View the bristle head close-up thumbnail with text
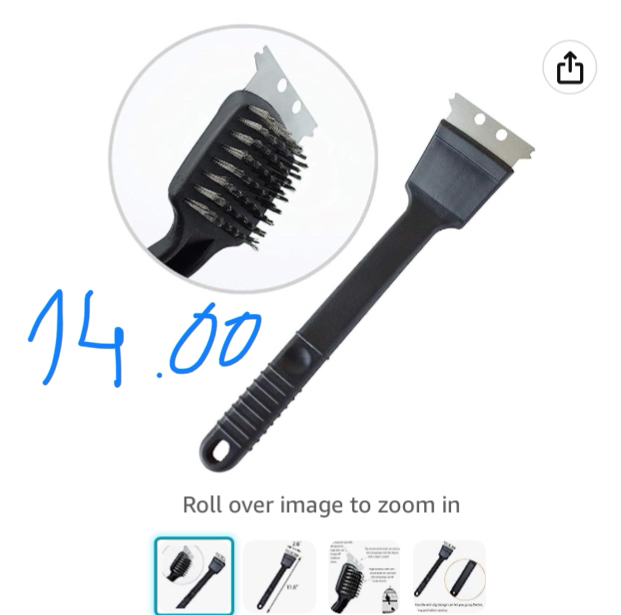This screenshot has width=621, height=615. coord(364,576)
